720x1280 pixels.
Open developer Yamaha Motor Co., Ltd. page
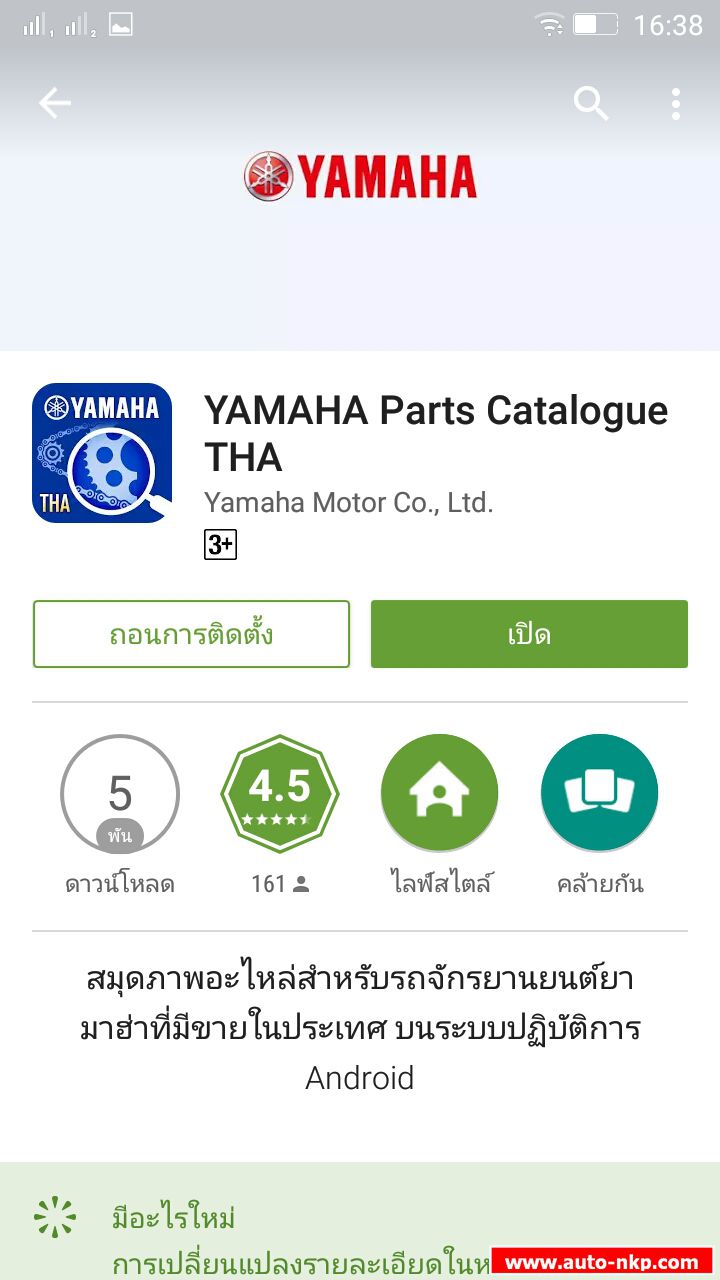pyautogui.click(x=348, y=501)
